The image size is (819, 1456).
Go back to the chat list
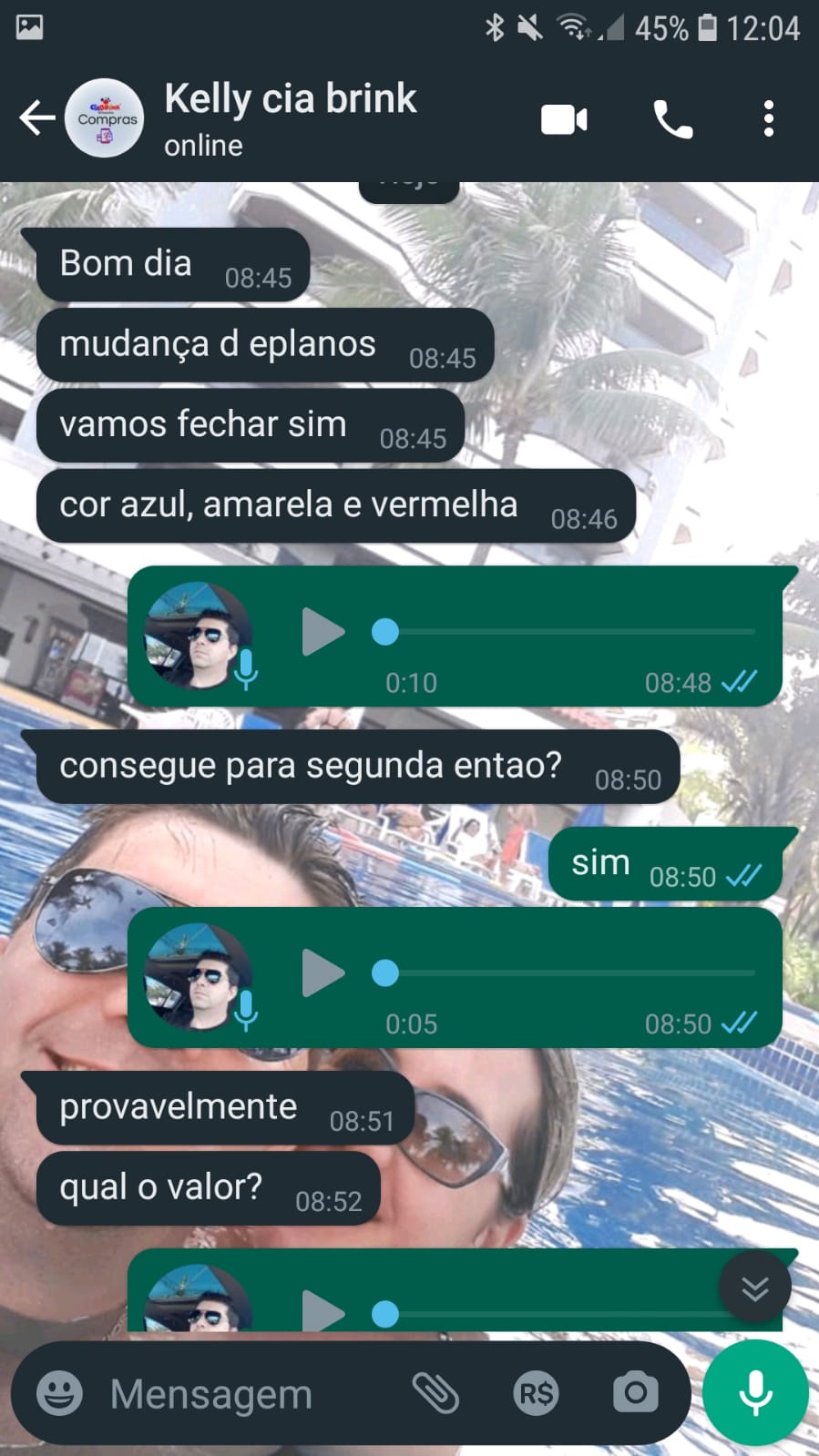pos(36,118)
